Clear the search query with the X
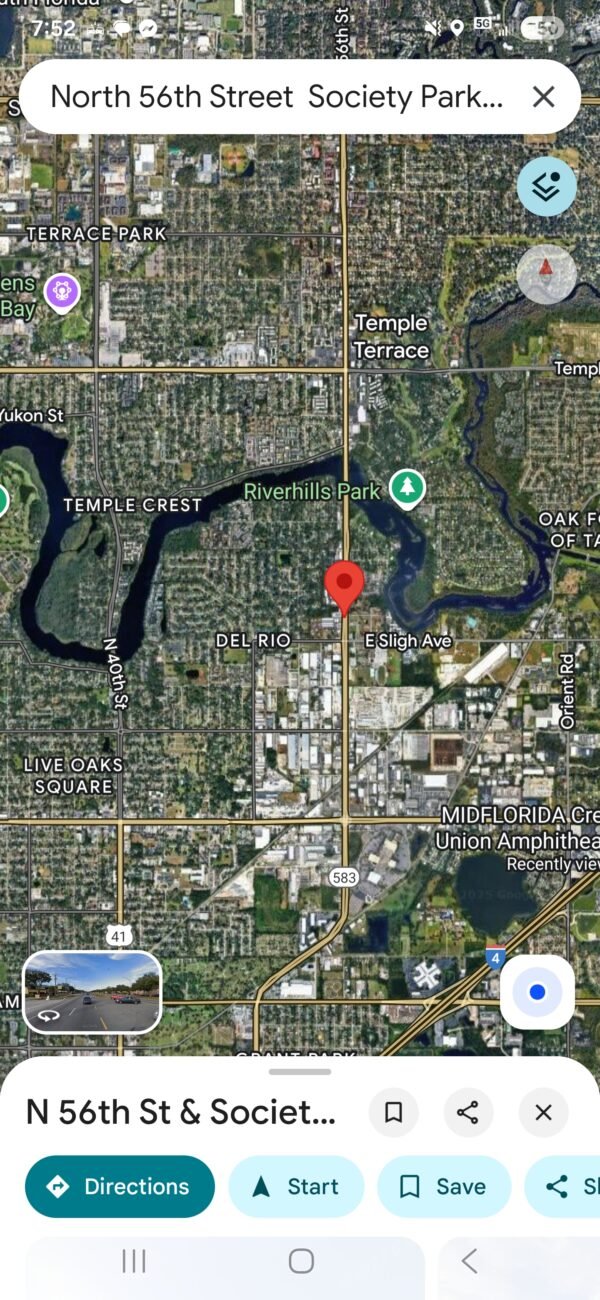 (x=543, y=97)
